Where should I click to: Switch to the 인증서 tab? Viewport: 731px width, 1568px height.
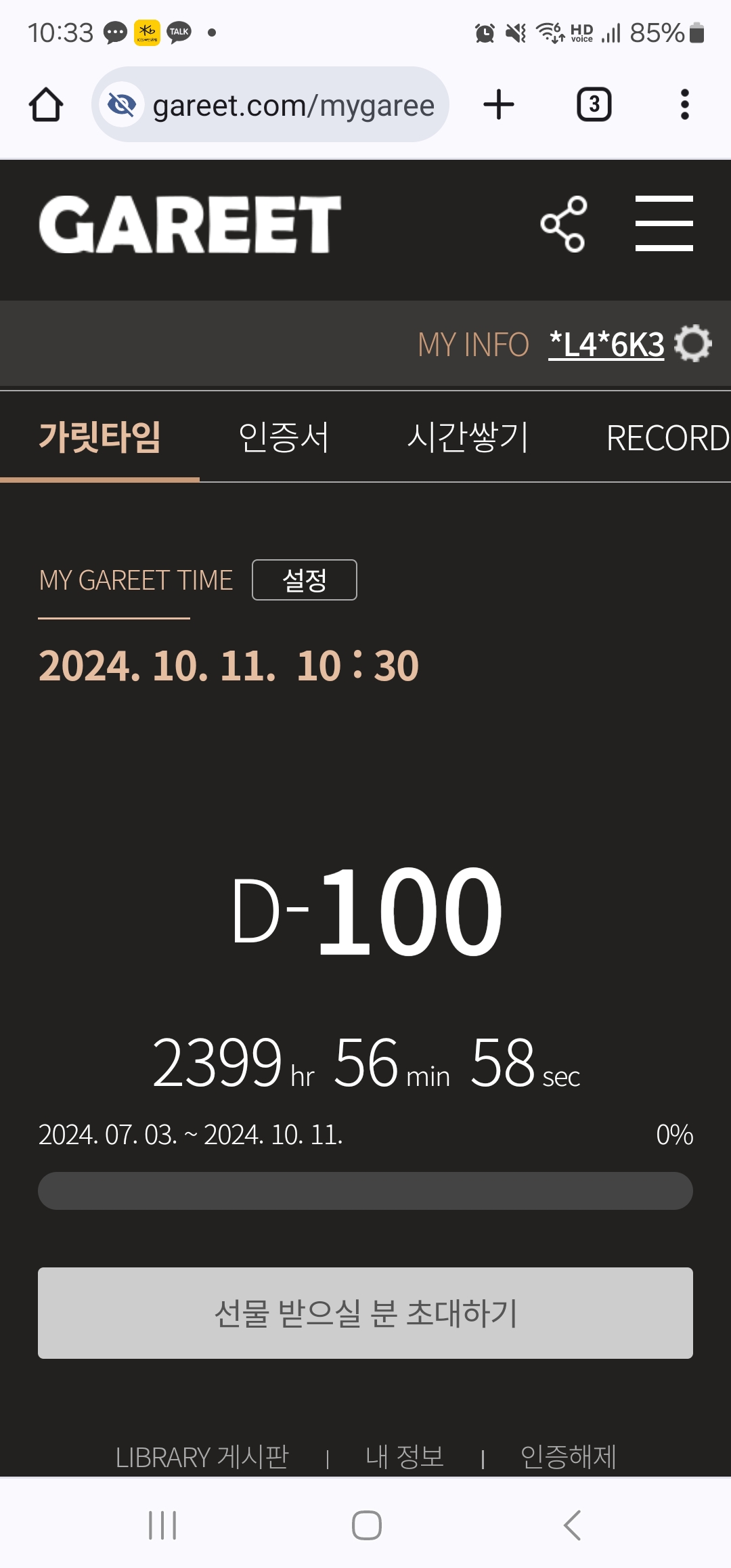click(x=284, y=437)
